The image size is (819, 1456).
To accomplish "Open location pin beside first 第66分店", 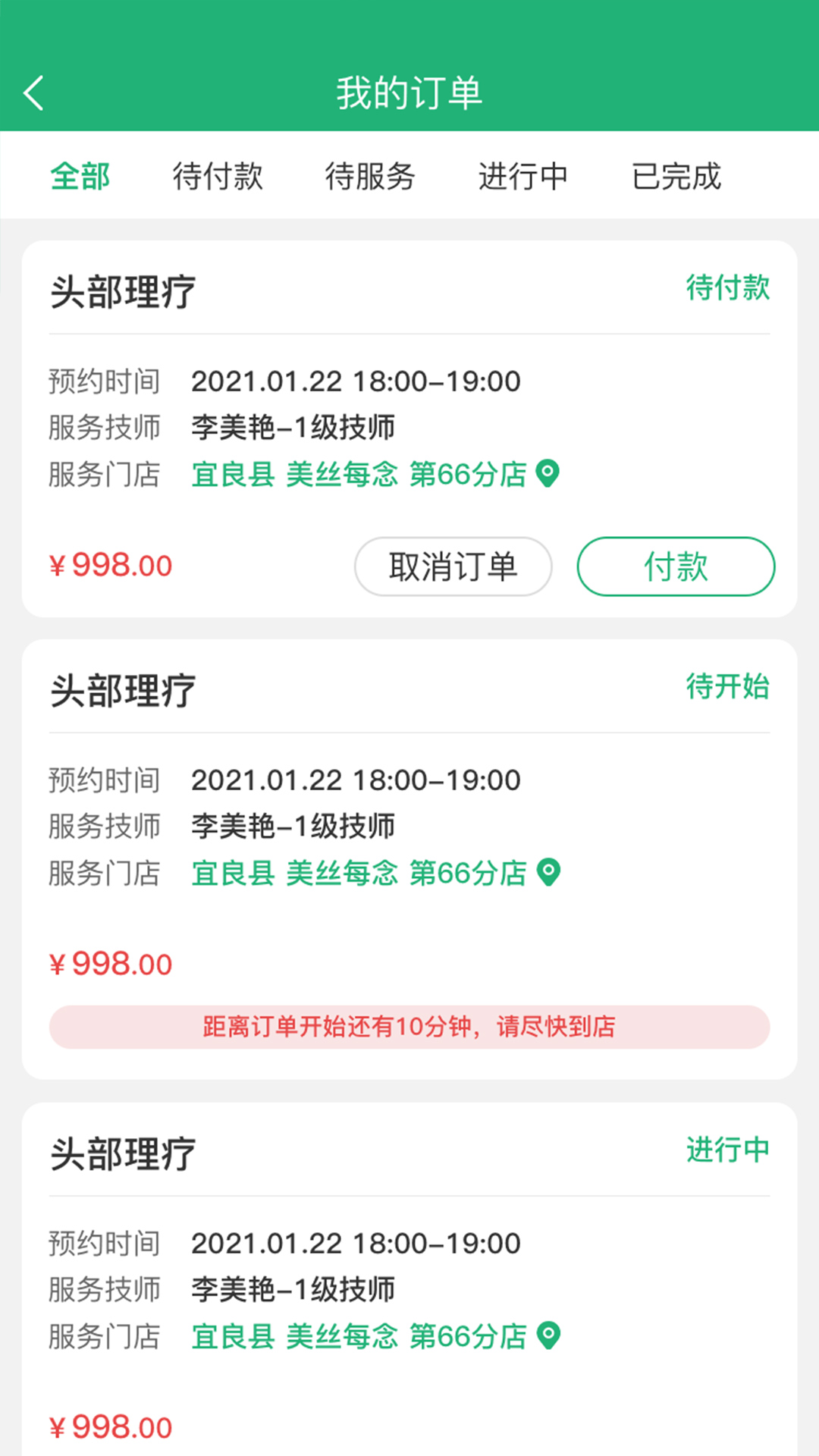I will 548,474.
